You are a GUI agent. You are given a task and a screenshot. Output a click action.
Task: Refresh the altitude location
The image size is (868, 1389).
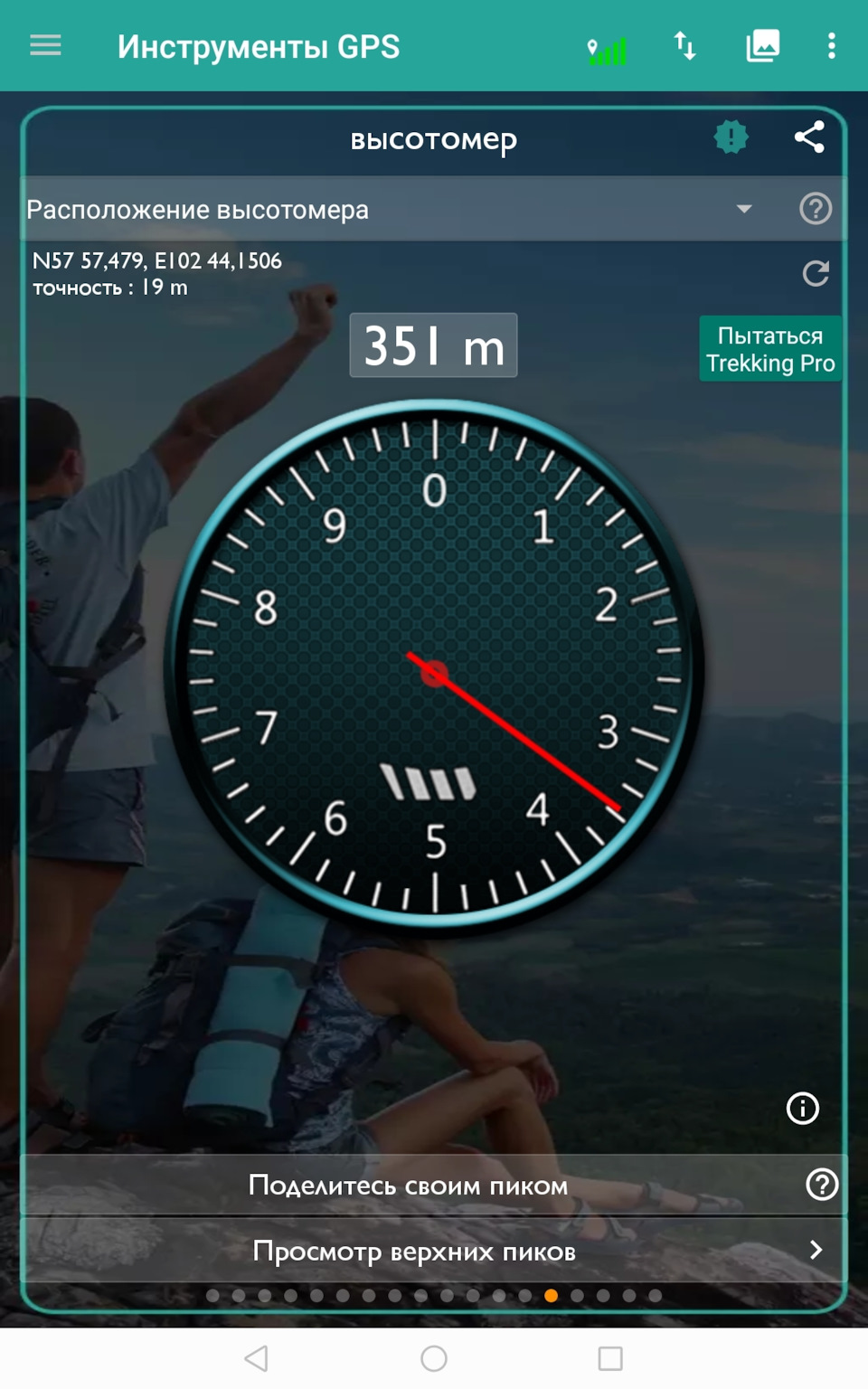pos(816,273)
